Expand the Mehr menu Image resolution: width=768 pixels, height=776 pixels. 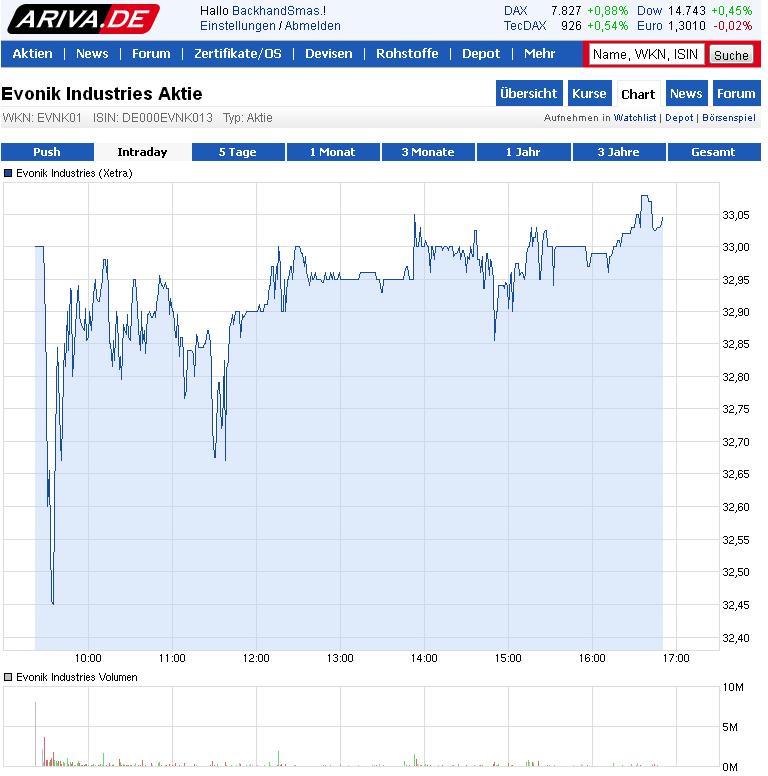[x=540, y=54]
